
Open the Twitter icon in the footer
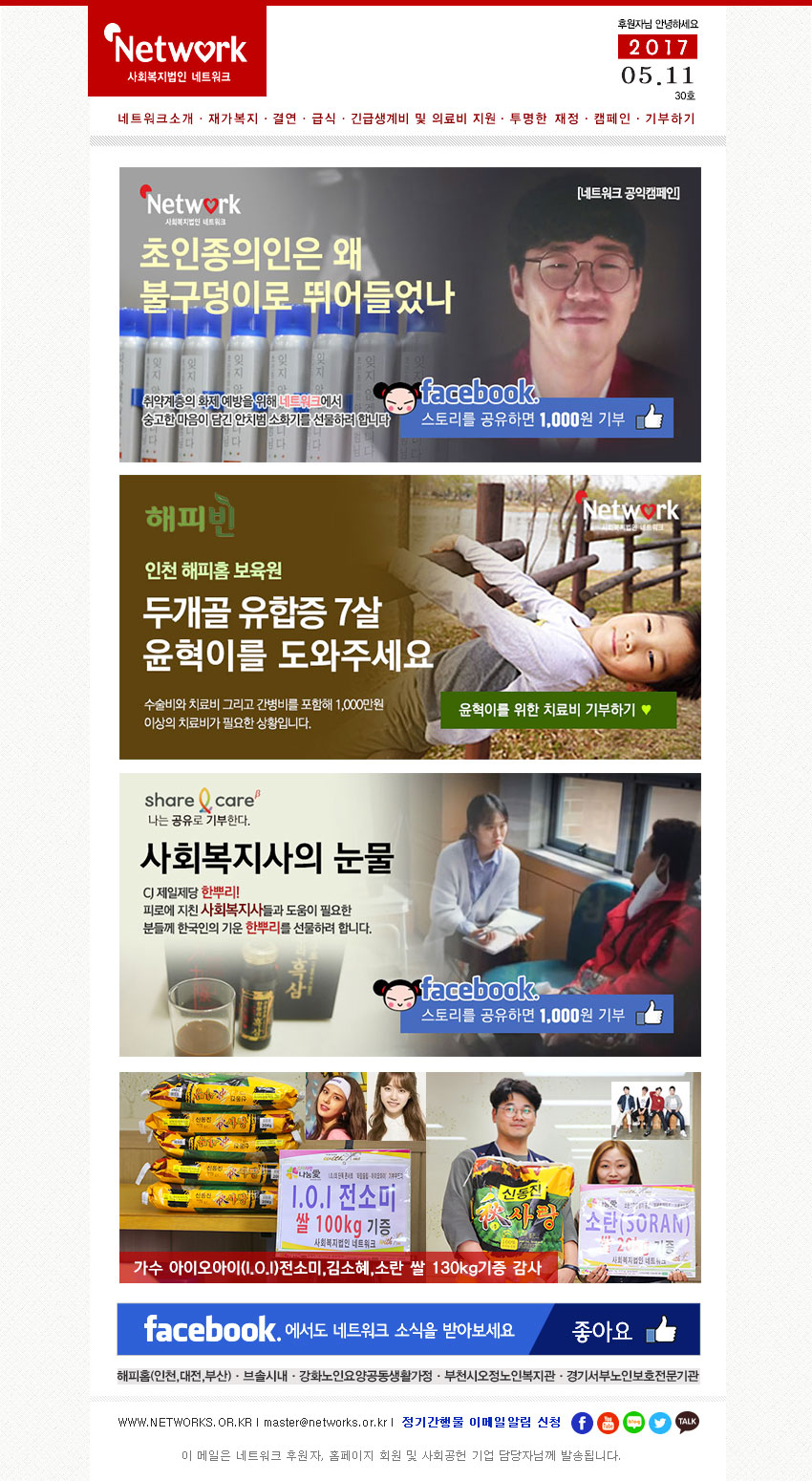(660, 1423)
